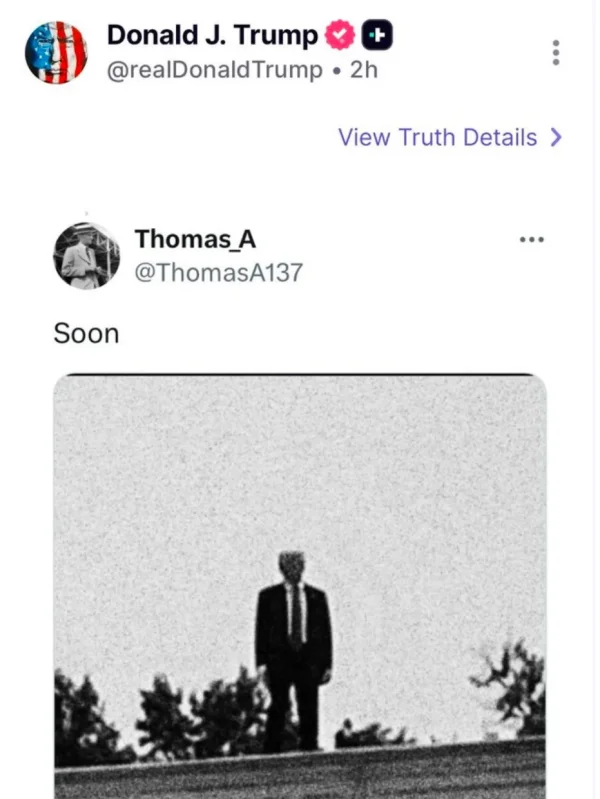The image size is (600, 799).
Task: Open the post's vertical overflow menu
Action: click(x=556, y=53)
